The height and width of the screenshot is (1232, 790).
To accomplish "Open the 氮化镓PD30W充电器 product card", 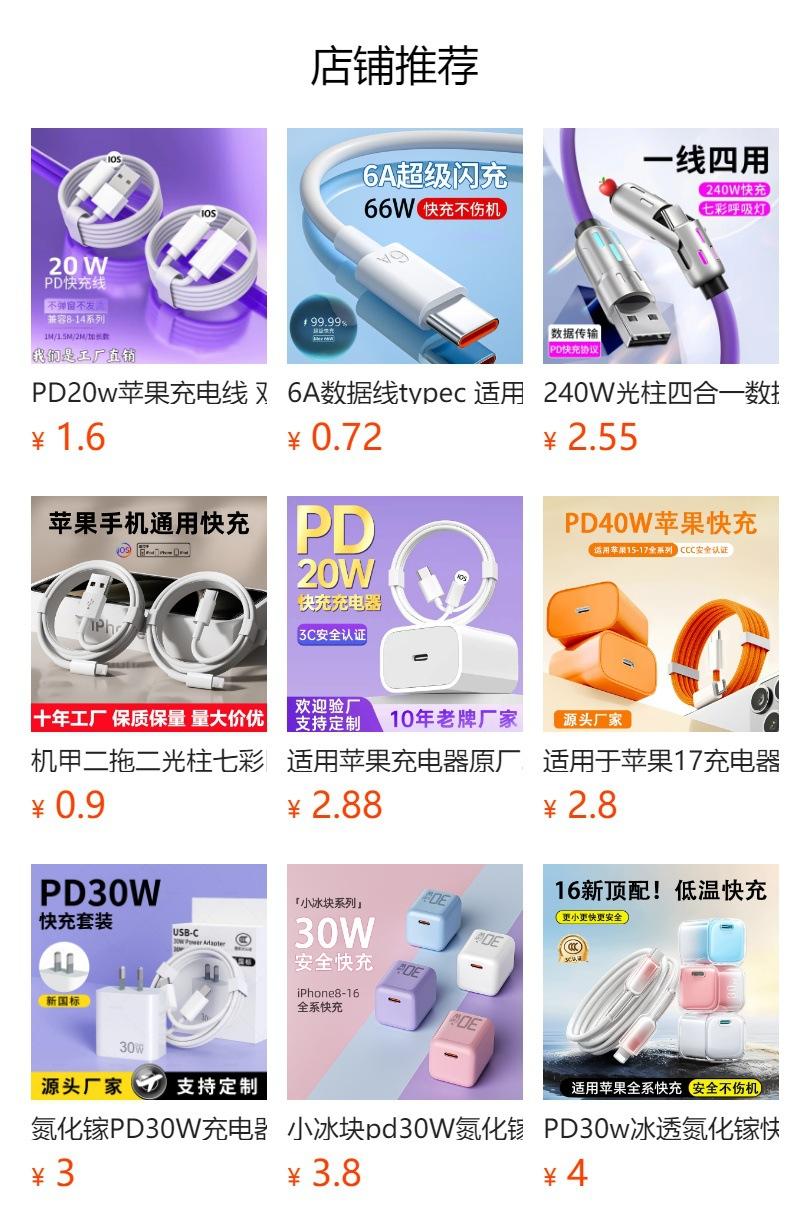I will click(x=149, y=982).
